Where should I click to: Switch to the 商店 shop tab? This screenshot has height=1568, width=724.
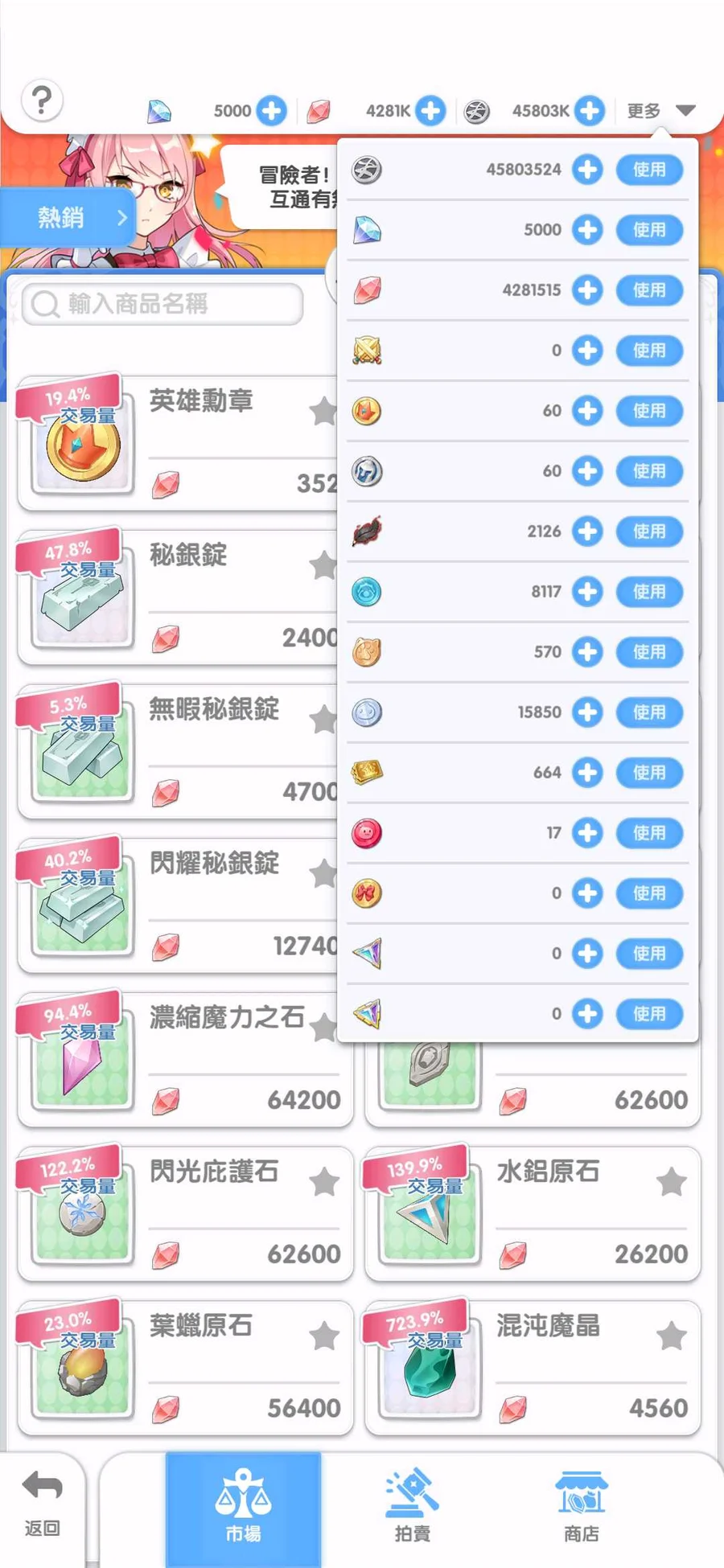tap(581, 1505)
